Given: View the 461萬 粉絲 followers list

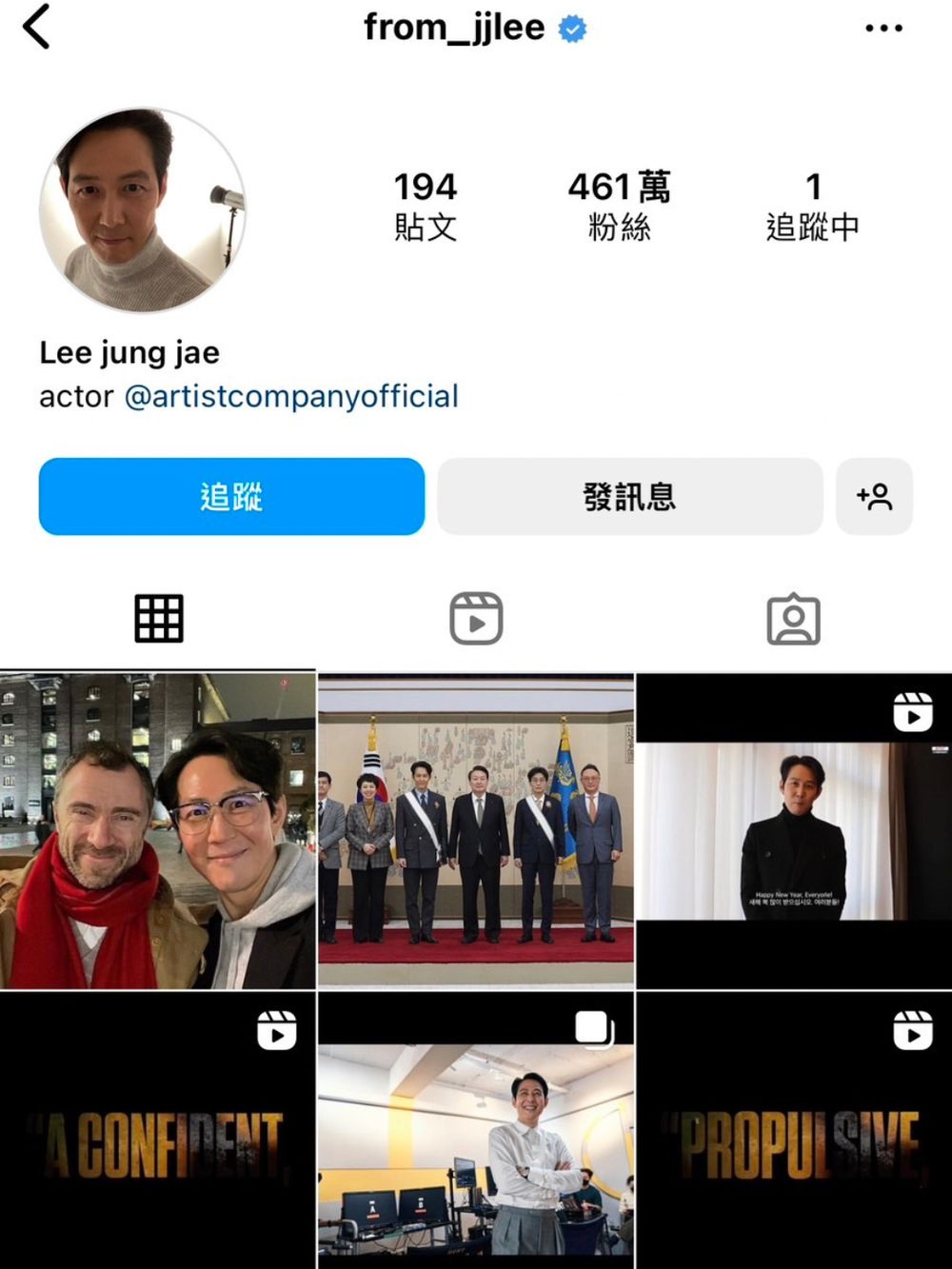Looking at the screenshot, I should (619, 206).
